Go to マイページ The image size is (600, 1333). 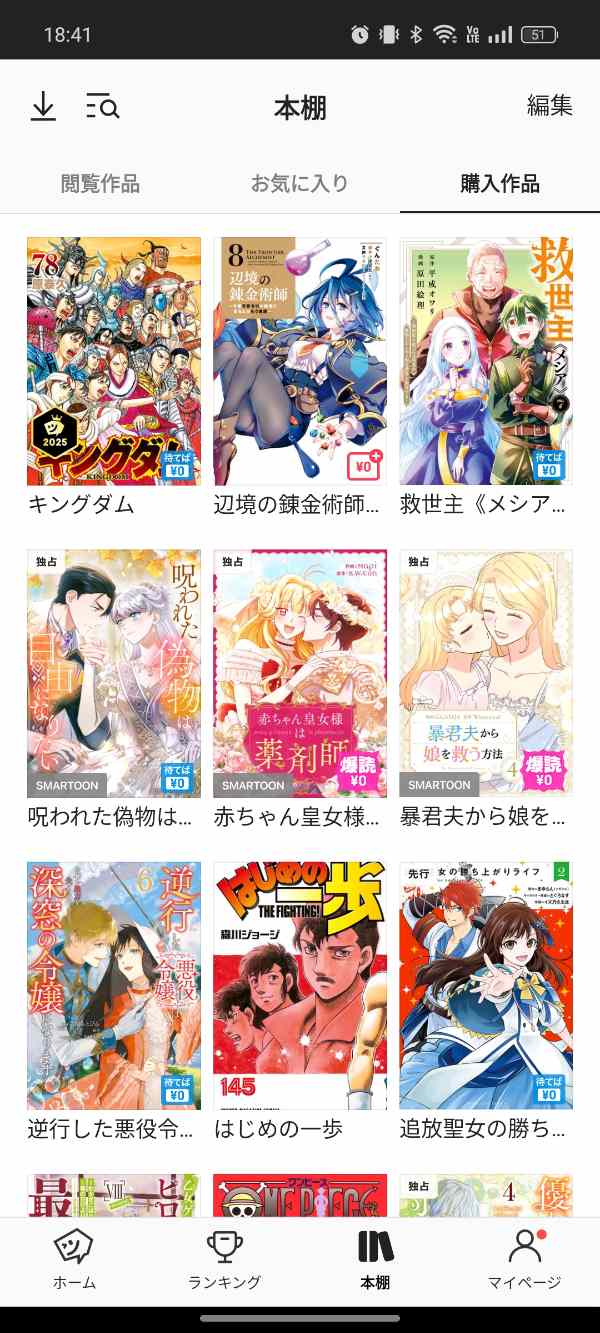524,1259
